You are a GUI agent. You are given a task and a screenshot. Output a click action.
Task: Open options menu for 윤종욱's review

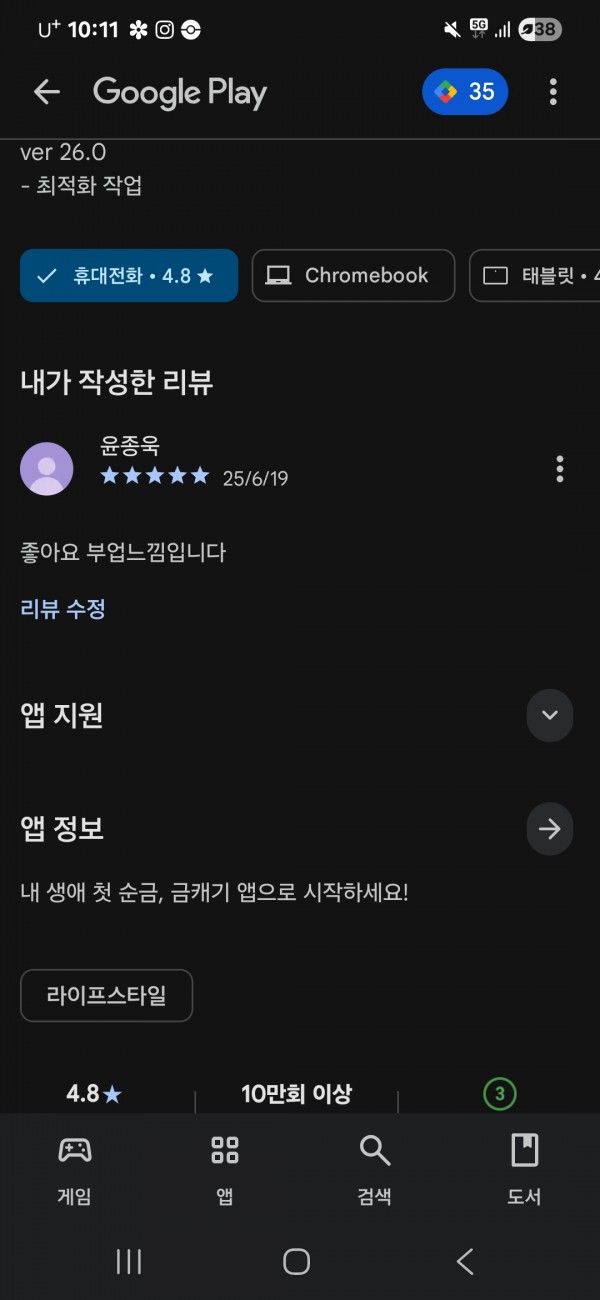point(559,468)
